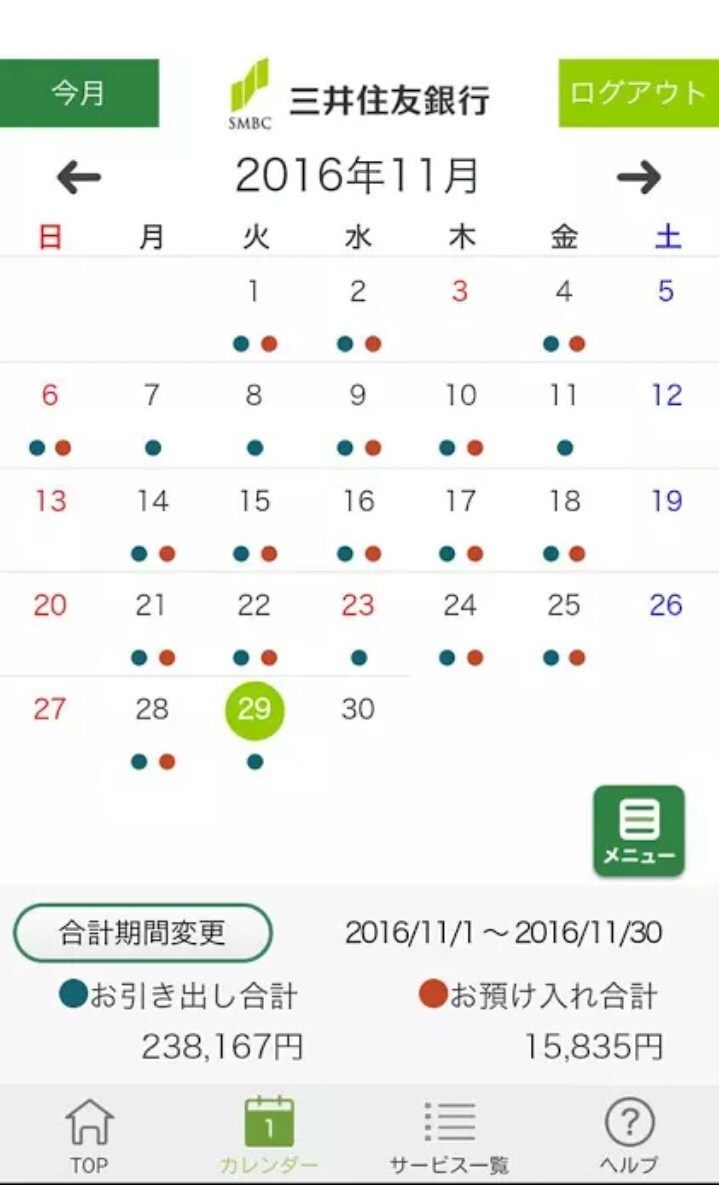Tap 合計期間変更 to change total period

click(142, 933)
